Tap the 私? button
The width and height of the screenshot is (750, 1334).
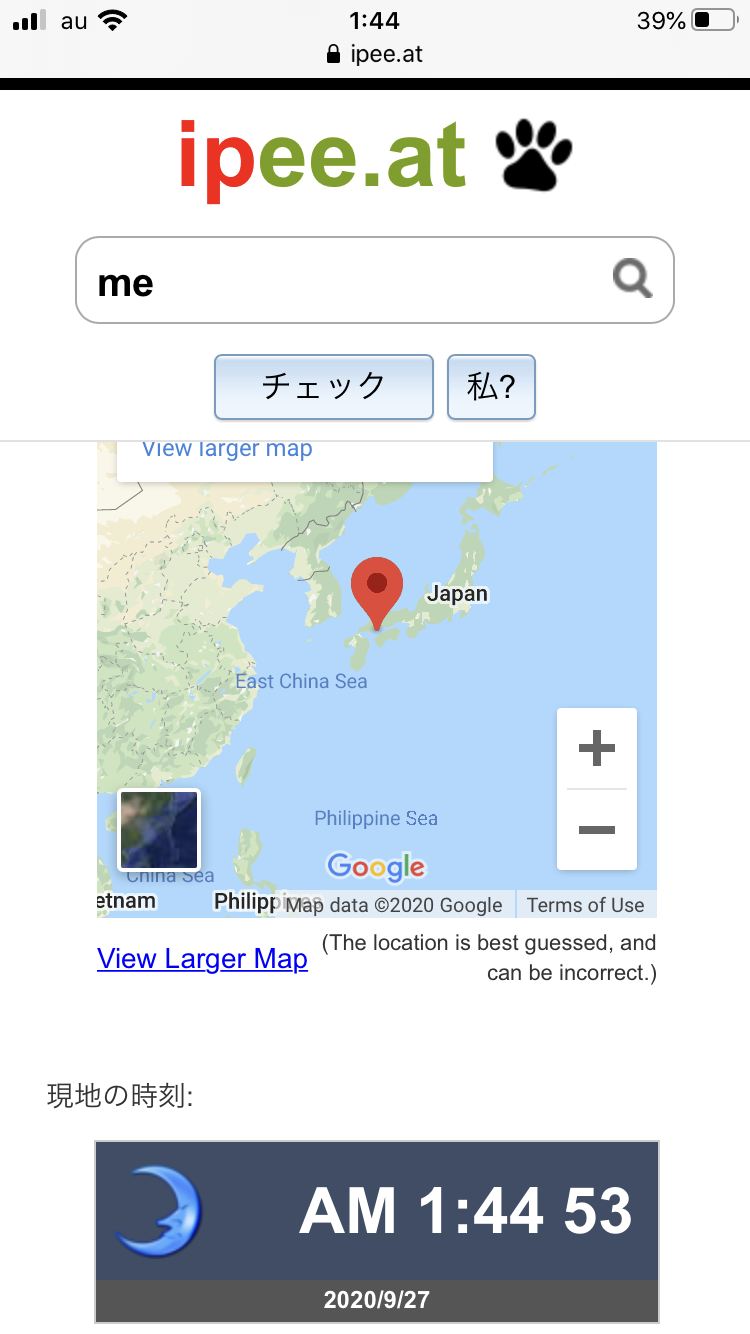[491, 387]
